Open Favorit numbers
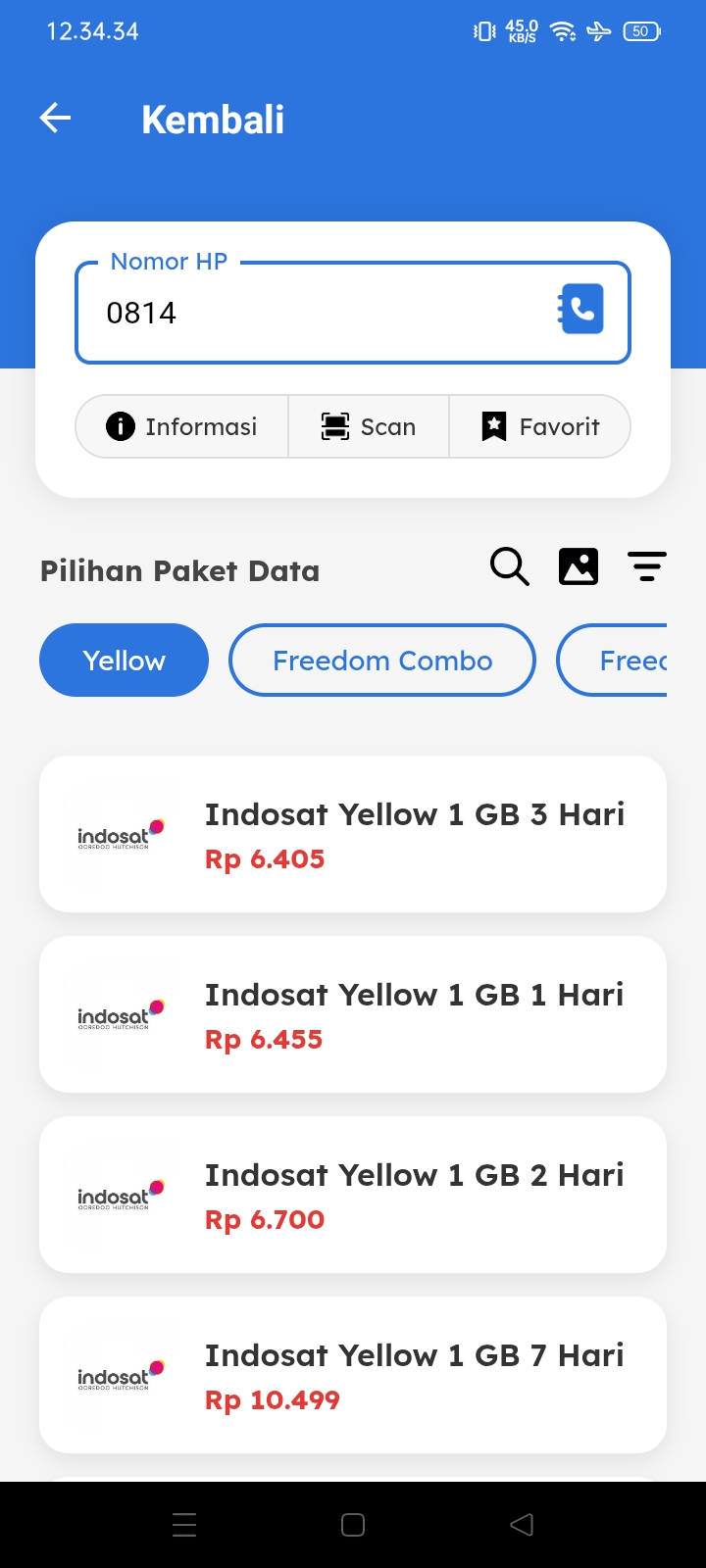This screenshot has width=706, height=1568. pyautogui.click(x=540, y=426)
